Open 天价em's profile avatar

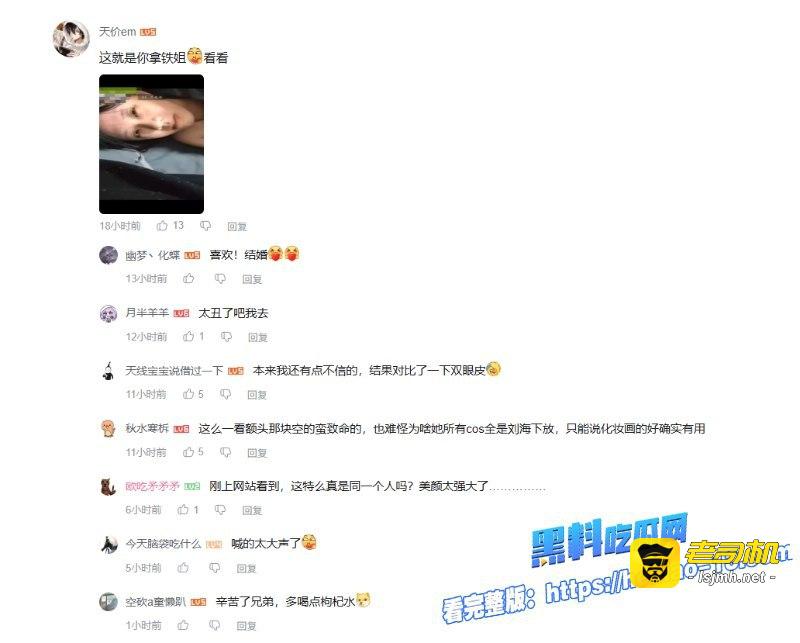[71, 39]
